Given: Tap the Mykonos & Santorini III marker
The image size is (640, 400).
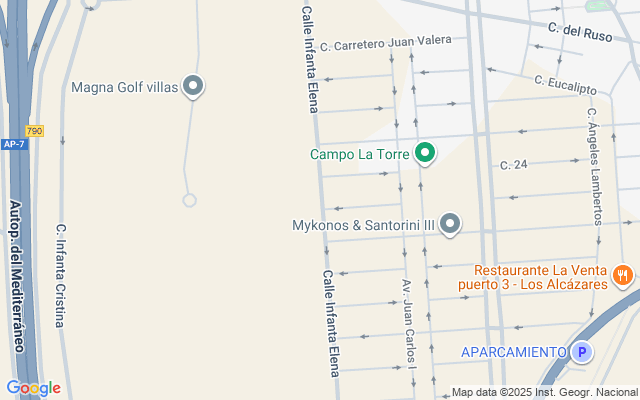Looking at the screenshot, I should [451, 224].
